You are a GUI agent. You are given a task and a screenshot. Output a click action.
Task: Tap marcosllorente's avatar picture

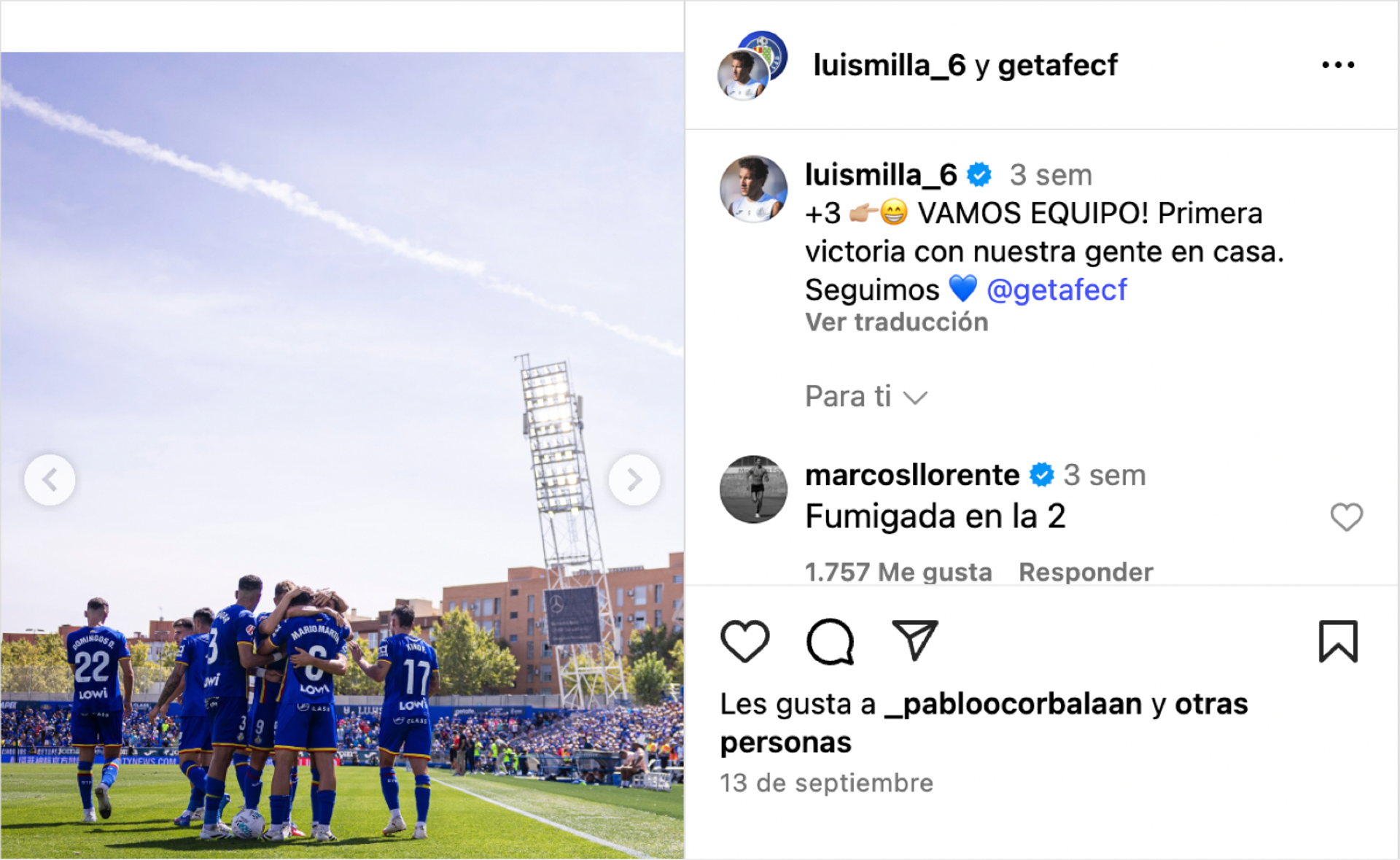pos(753,489)
